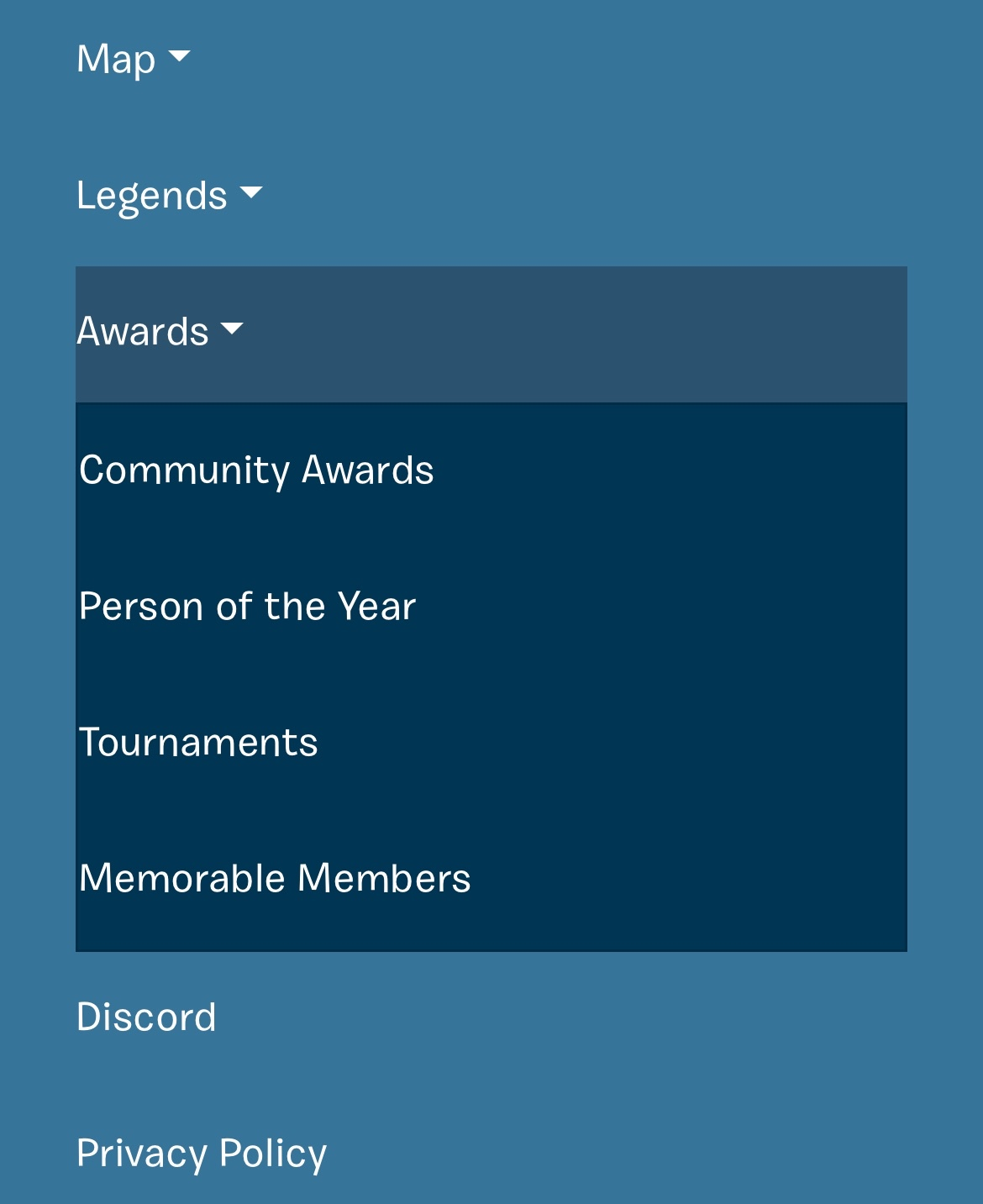The width and height of the screenshot is (983, 1204).
Task: Open the Discord link
Action: (x=146, y=1017)
